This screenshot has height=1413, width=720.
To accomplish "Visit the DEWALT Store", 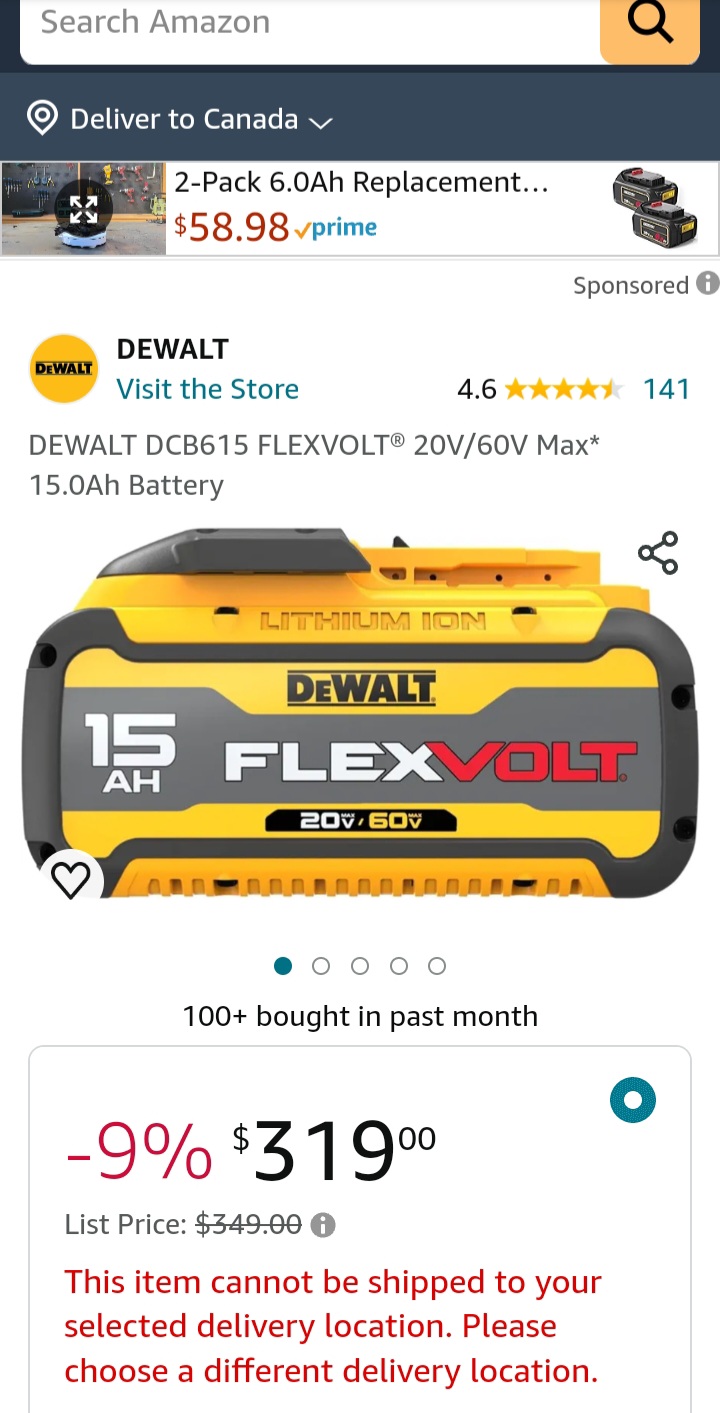I will point(207,389).
